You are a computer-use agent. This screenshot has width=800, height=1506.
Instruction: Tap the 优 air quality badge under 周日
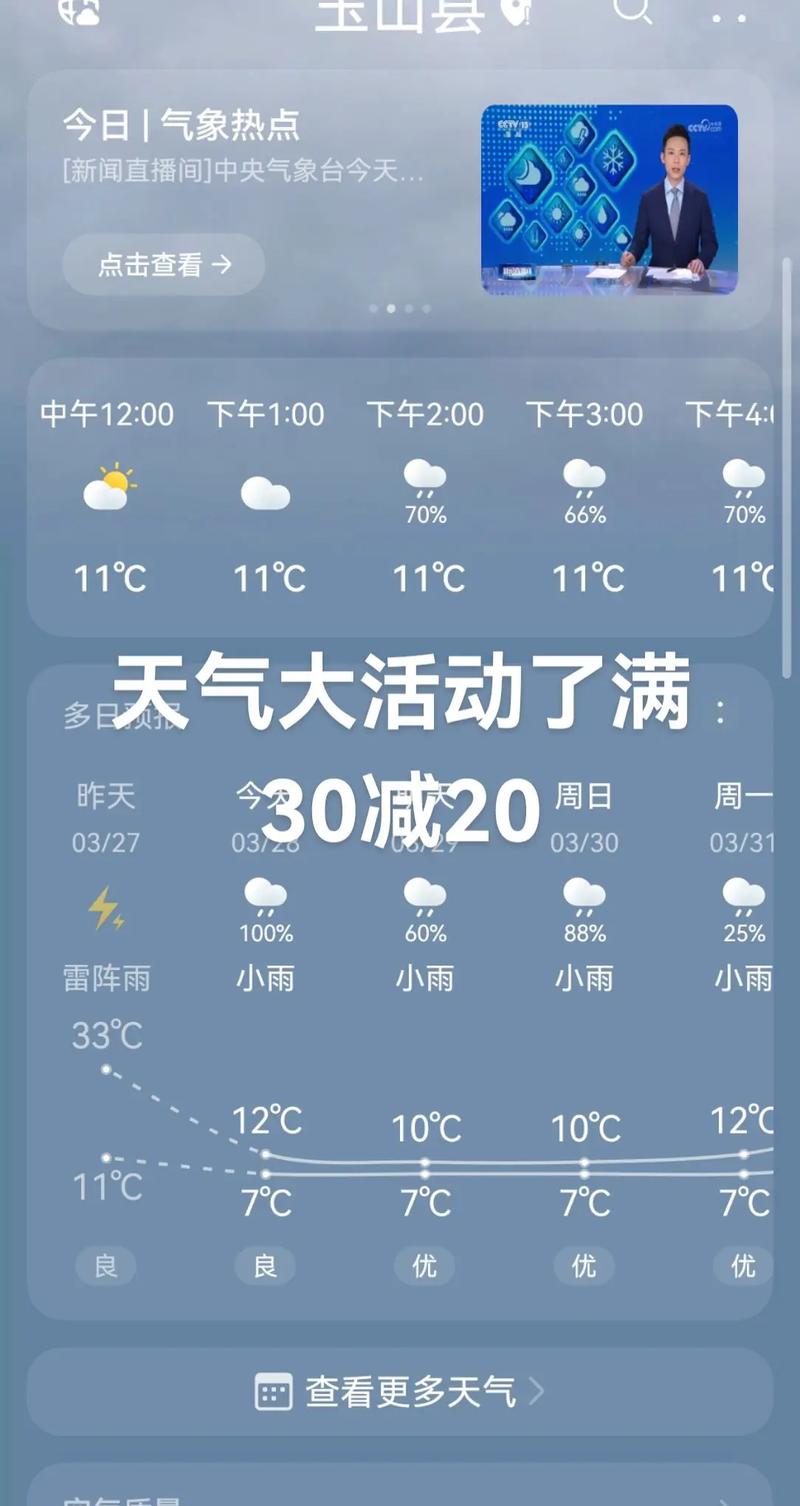coord(583,1266)
